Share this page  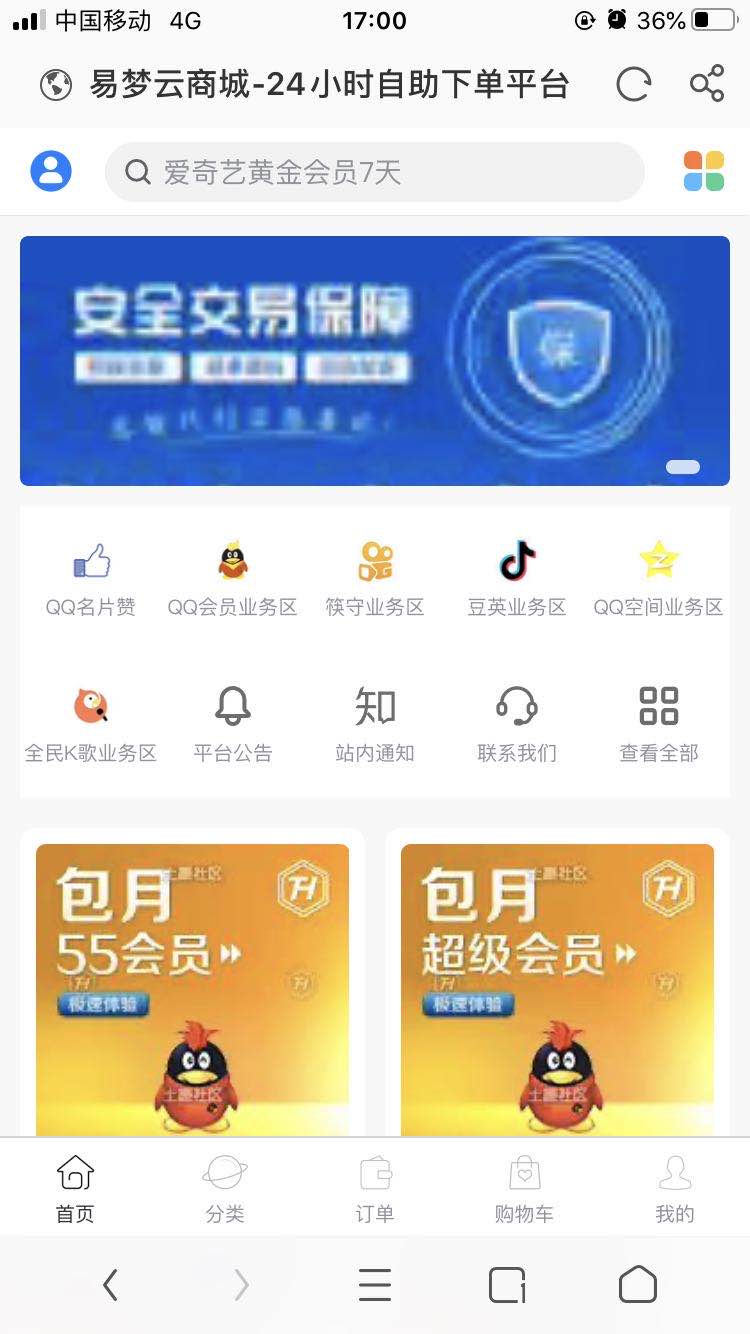[x=707, y=84]
